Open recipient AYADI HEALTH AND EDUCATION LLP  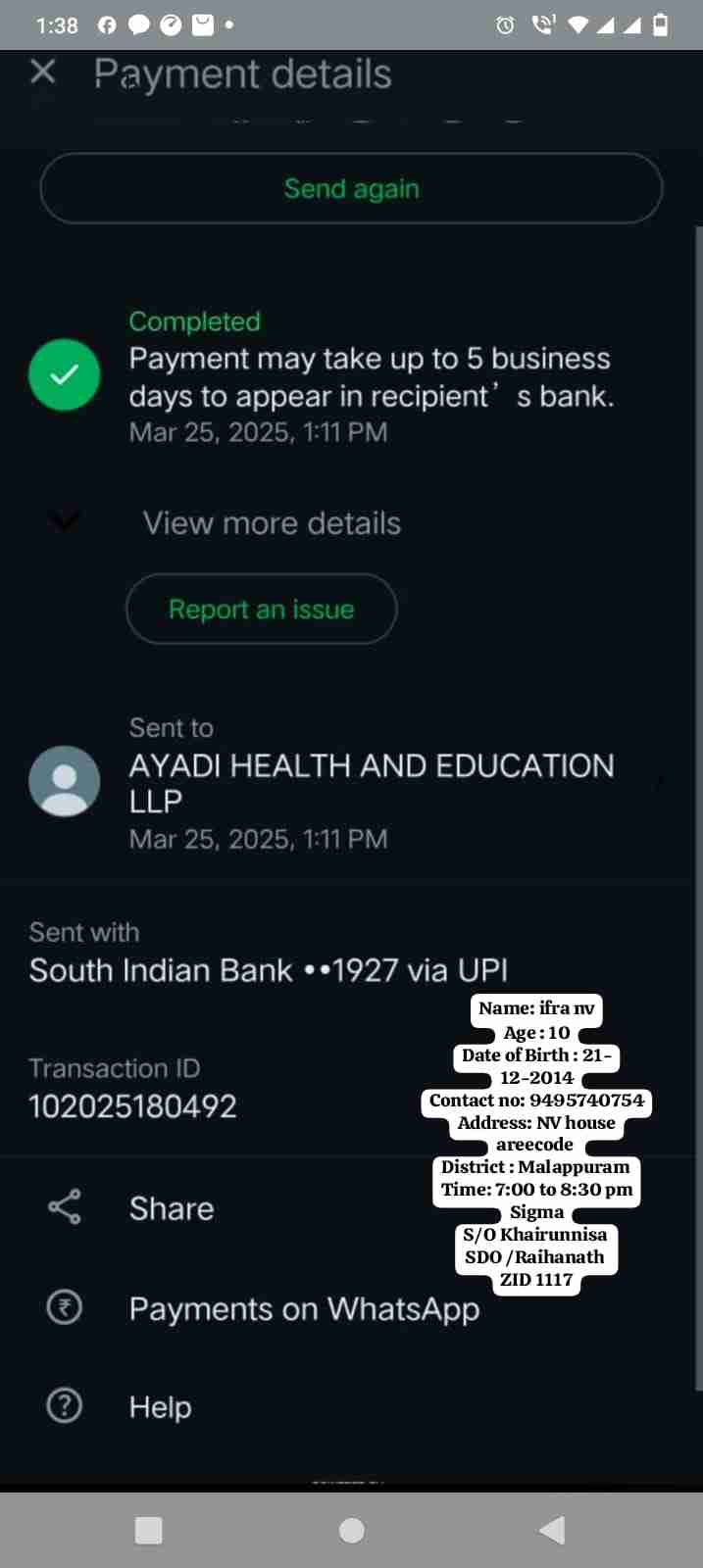[371, 782]
